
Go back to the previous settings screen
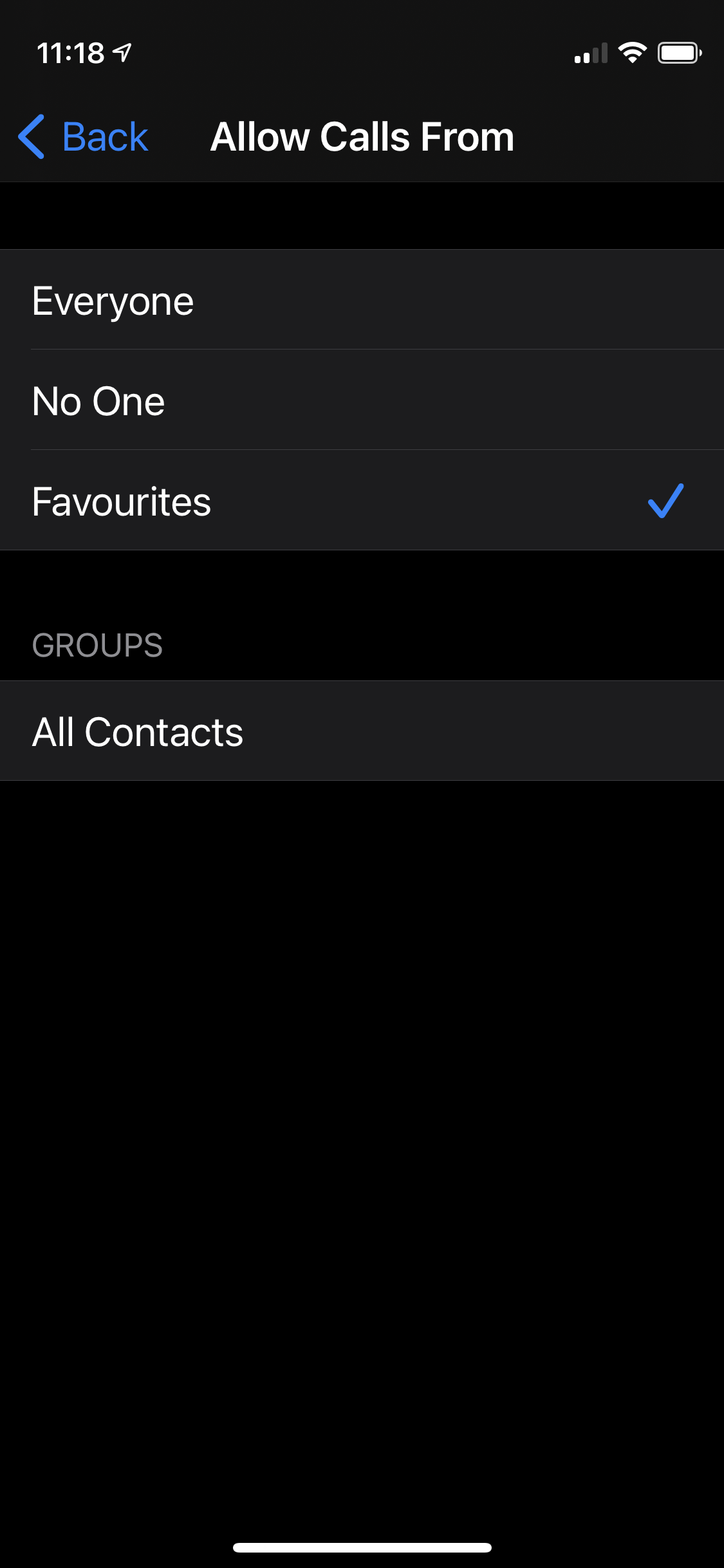coord(84,137)
